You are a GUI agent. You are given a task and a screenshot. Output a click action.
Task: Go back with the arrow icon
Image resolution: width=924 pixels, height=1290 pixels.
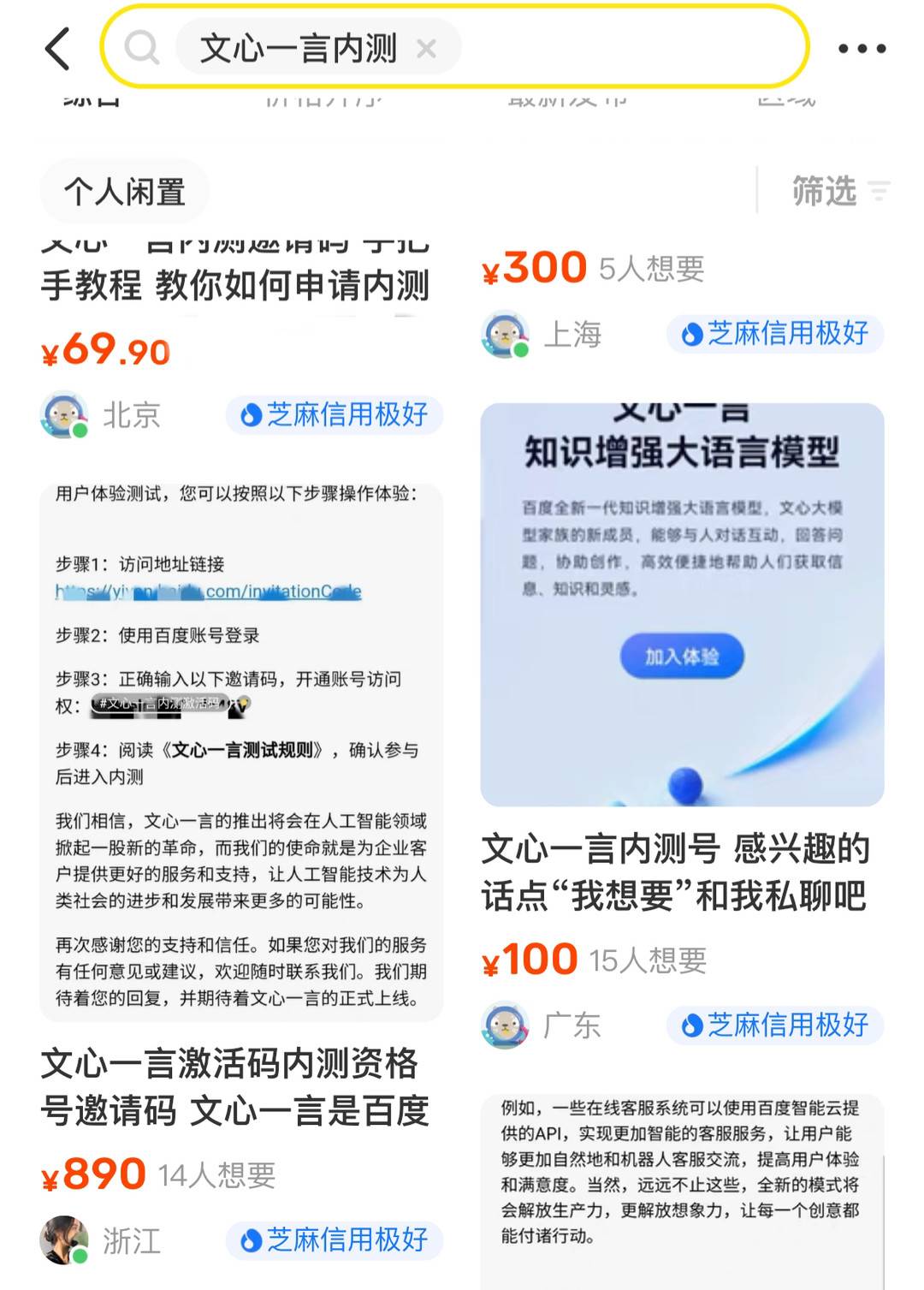point(57,49)
